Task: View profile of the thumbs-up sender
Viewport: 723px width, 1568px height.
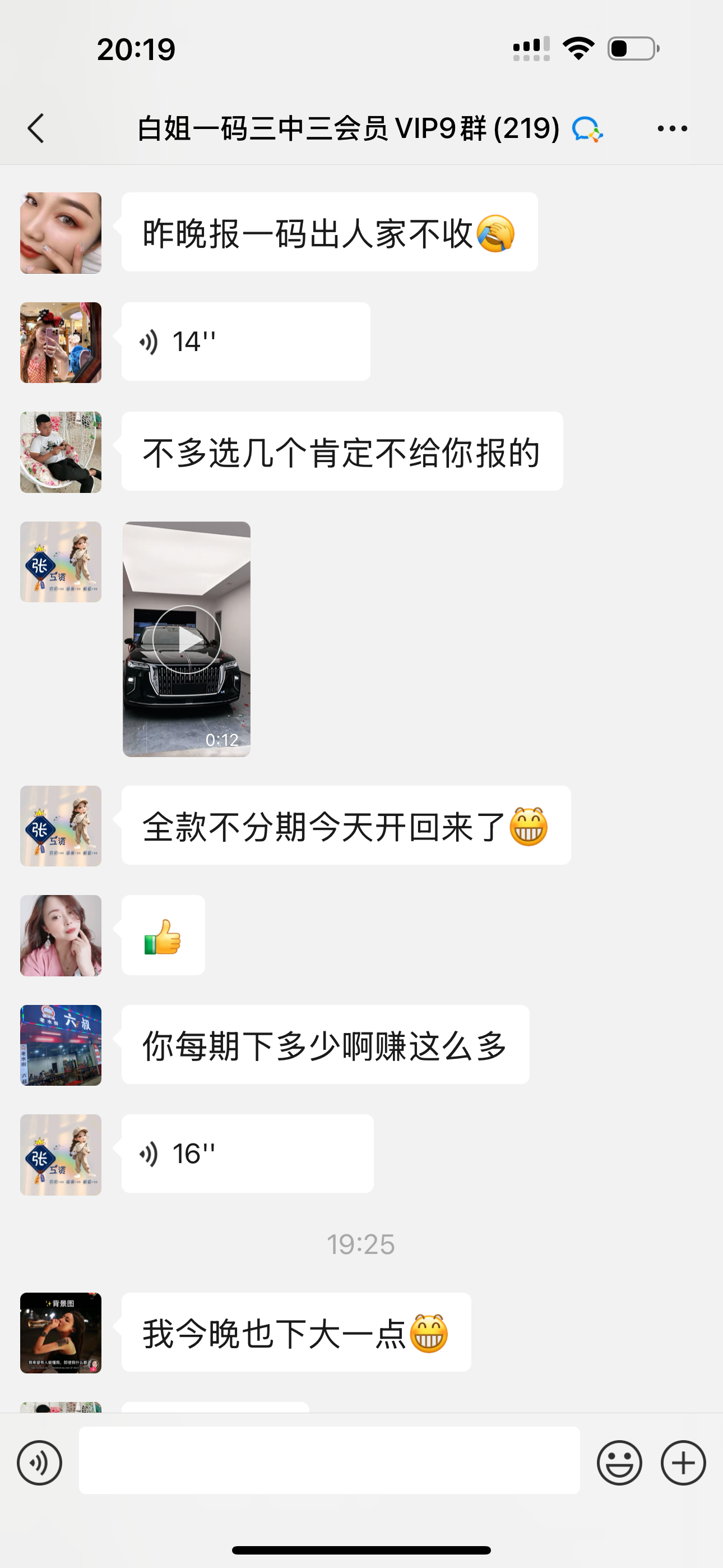Action: (61, 935)
